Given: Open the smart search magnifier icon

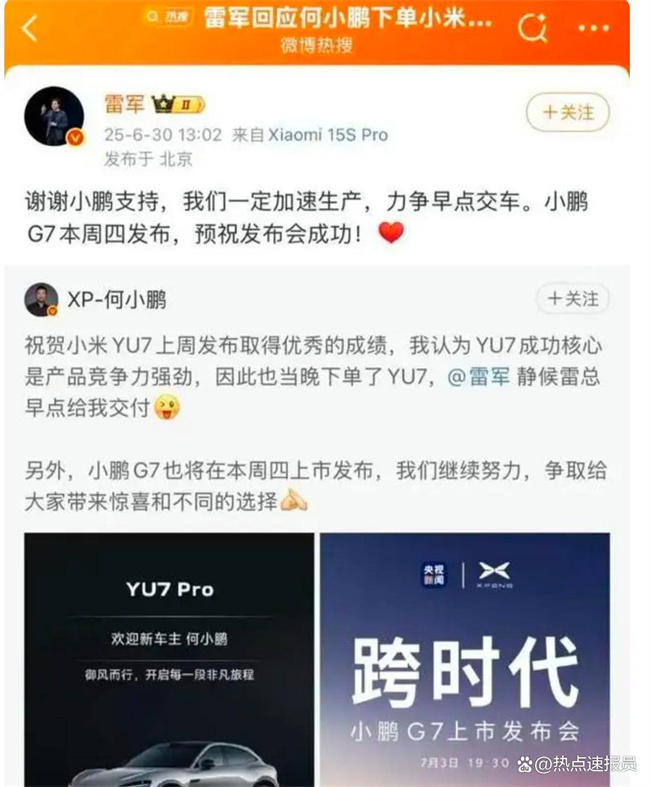Looking at the screenshot, I should click(x=533, y=28).
